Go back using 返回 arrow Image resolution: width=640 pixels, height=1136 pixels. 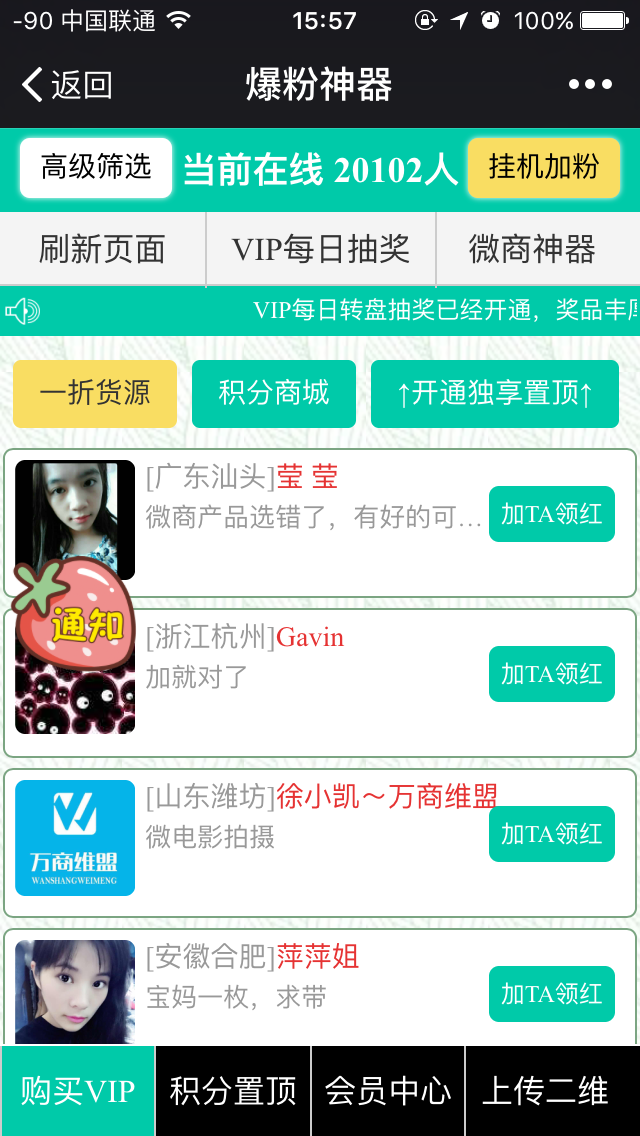point(66,85)
